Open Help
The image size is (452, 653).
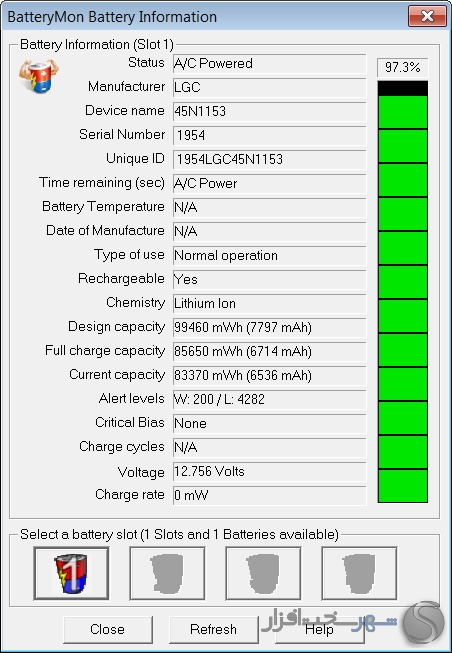pos(319,629)
